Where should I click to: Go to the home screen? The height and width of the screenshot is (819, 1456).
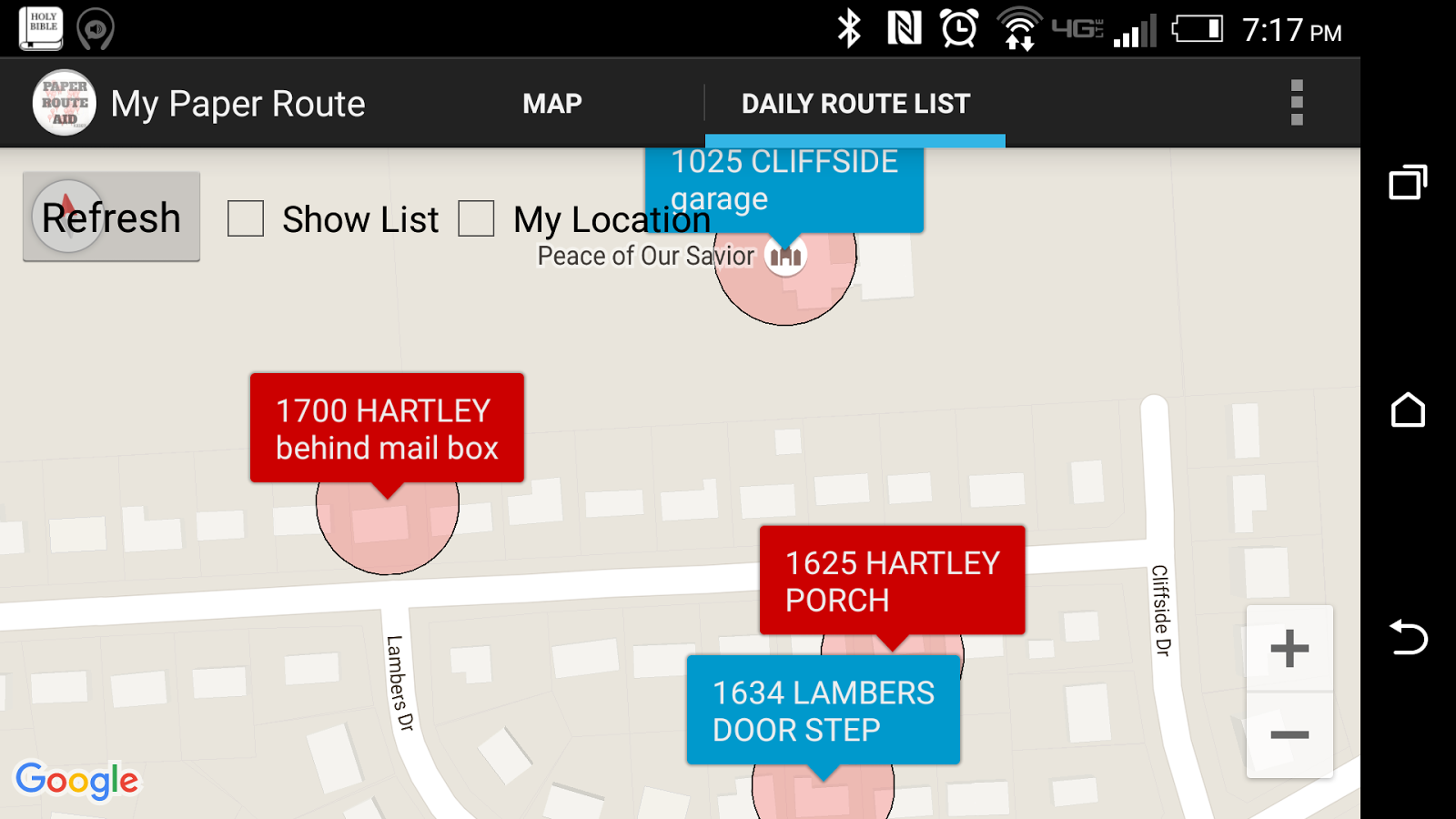point(1408,410)
